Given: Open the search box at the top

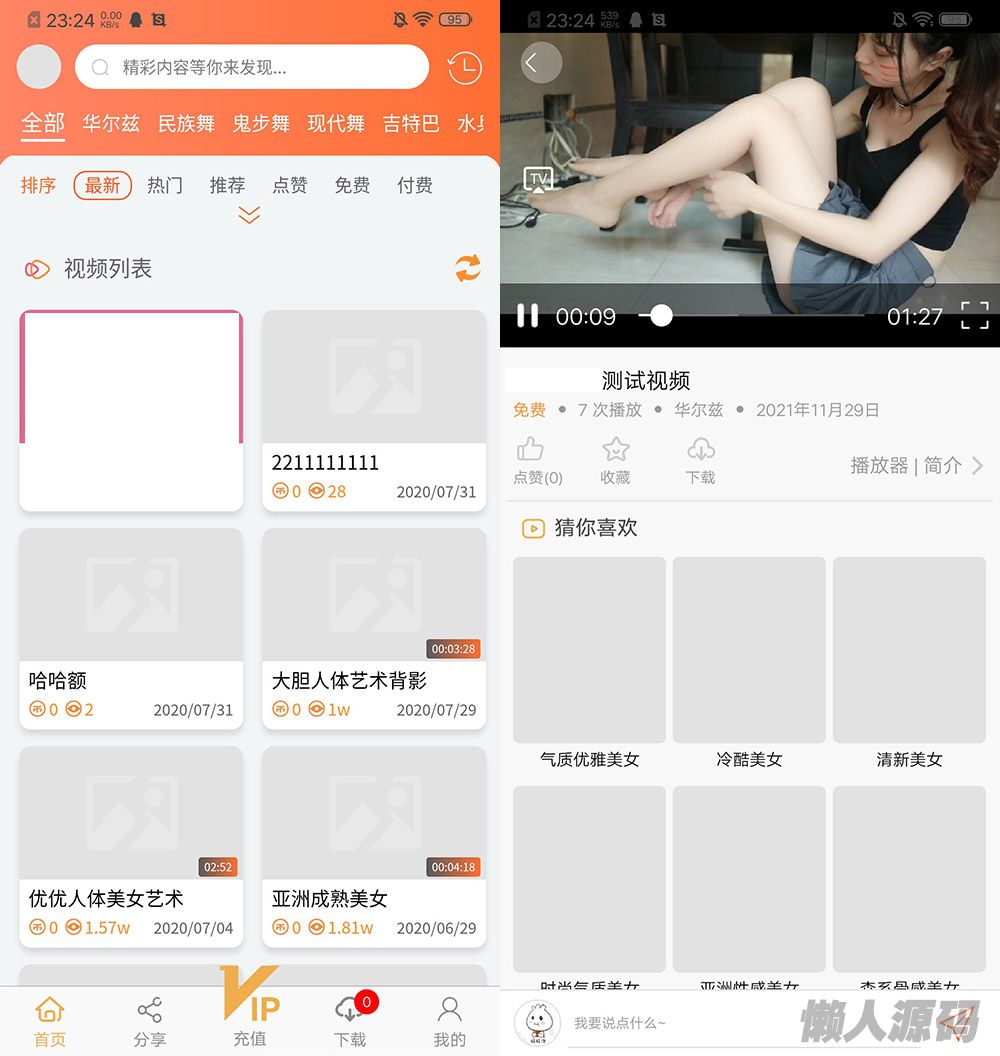Looking at the screenshot, I should click(252, 68).
